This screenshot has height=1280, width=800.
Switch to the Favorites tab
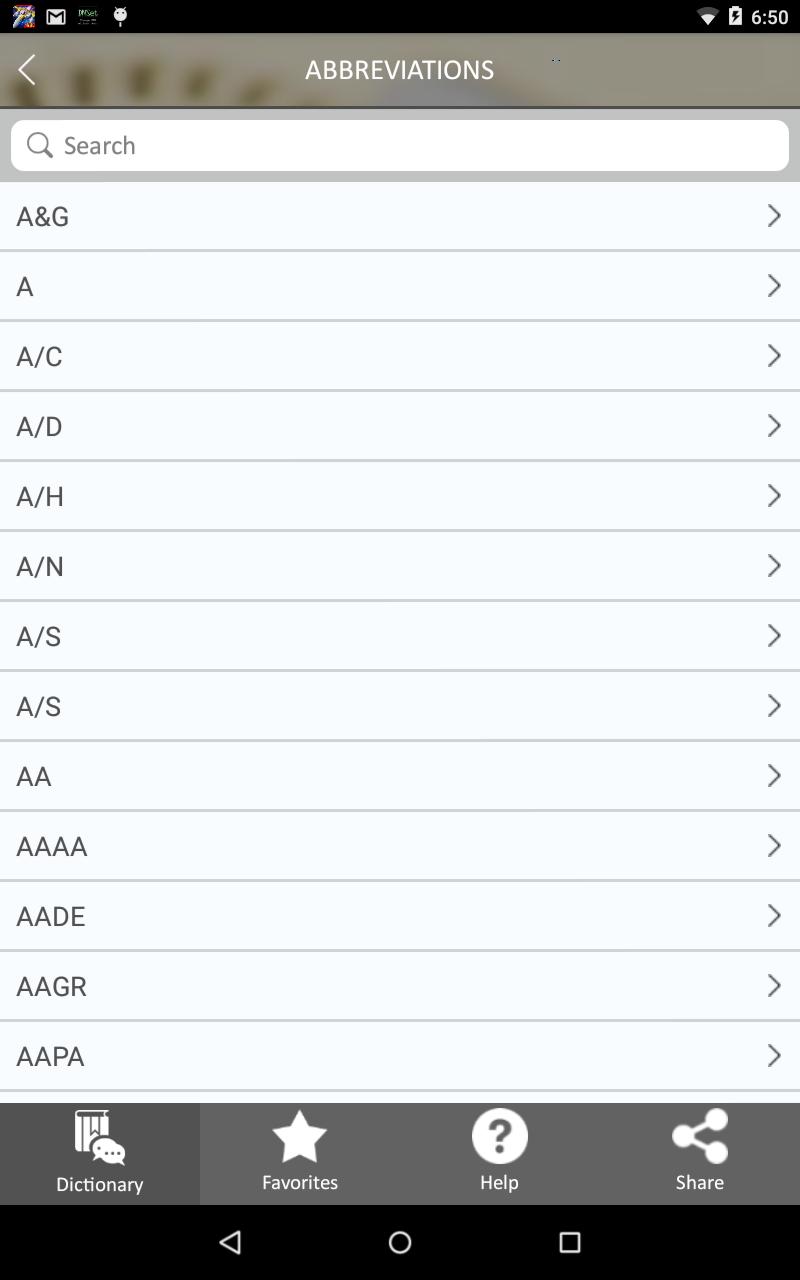coord(300,1153)
